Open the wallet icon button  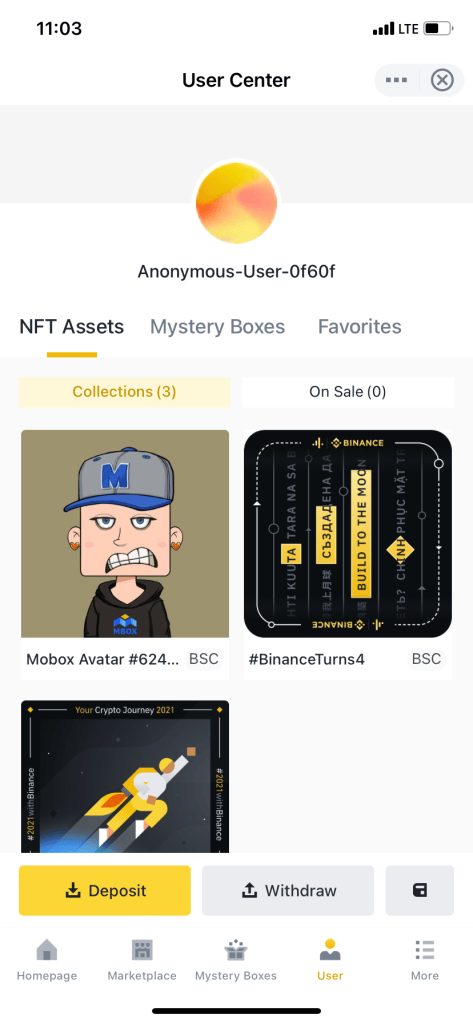click(x=420, y=891)
